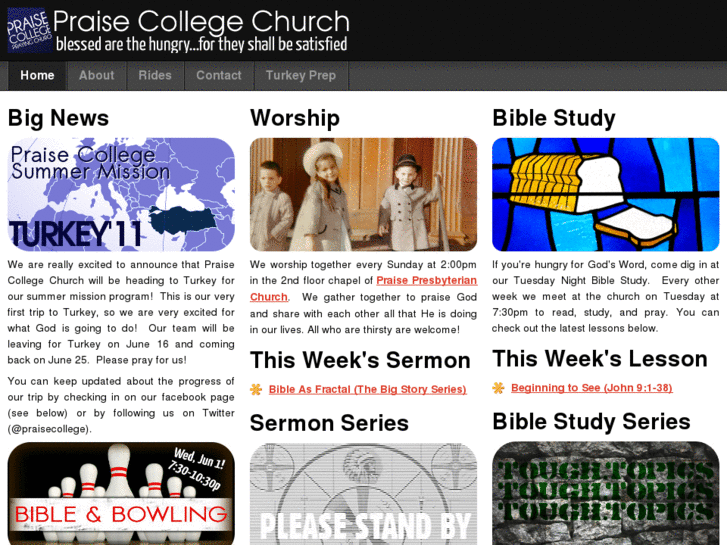Image resolution: width=727 pixels, height=545 pixels.
Task: Switch to the About tab
Action: point(96,76)
